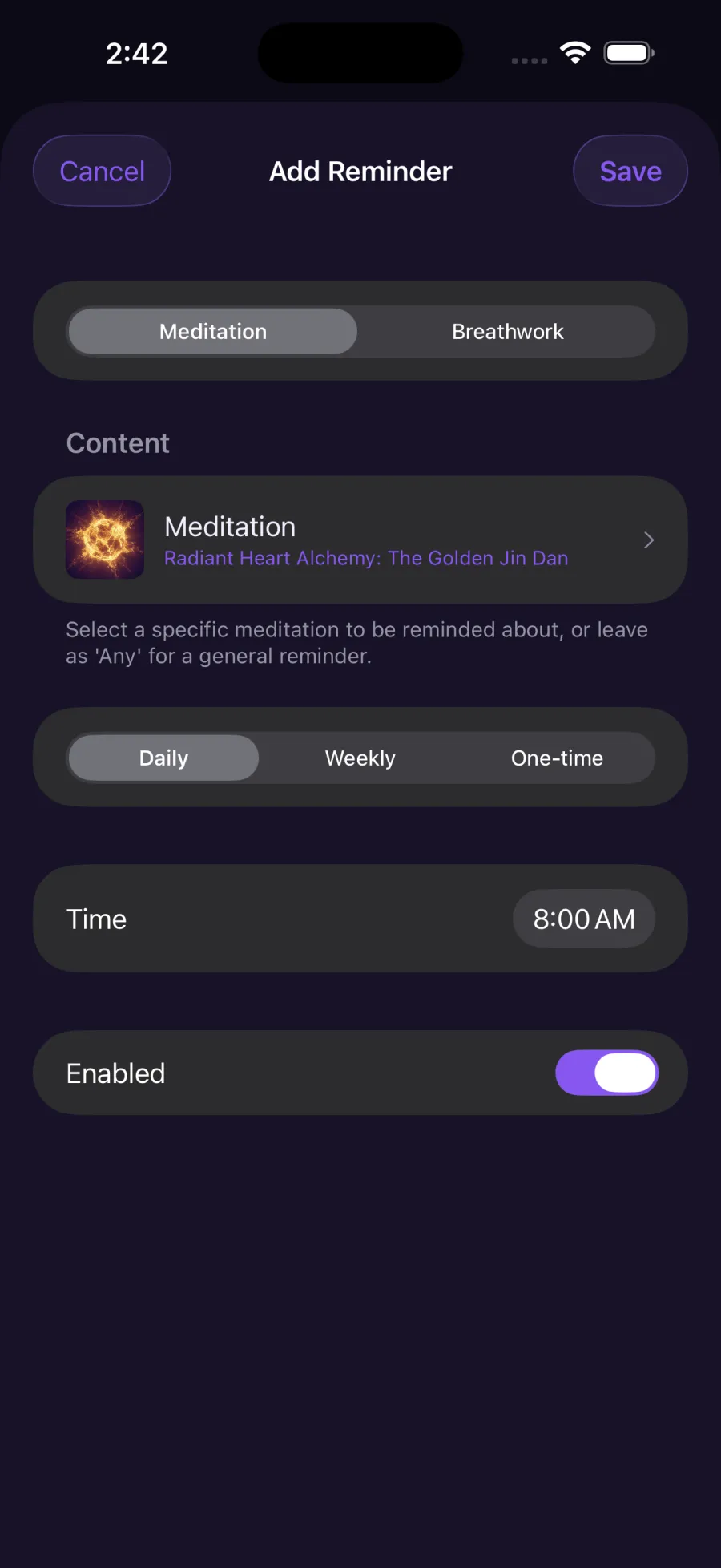Click the Wi-Fi icon in status bar
The height and width of the screenshot is (1568, 721).
[575, 51]
